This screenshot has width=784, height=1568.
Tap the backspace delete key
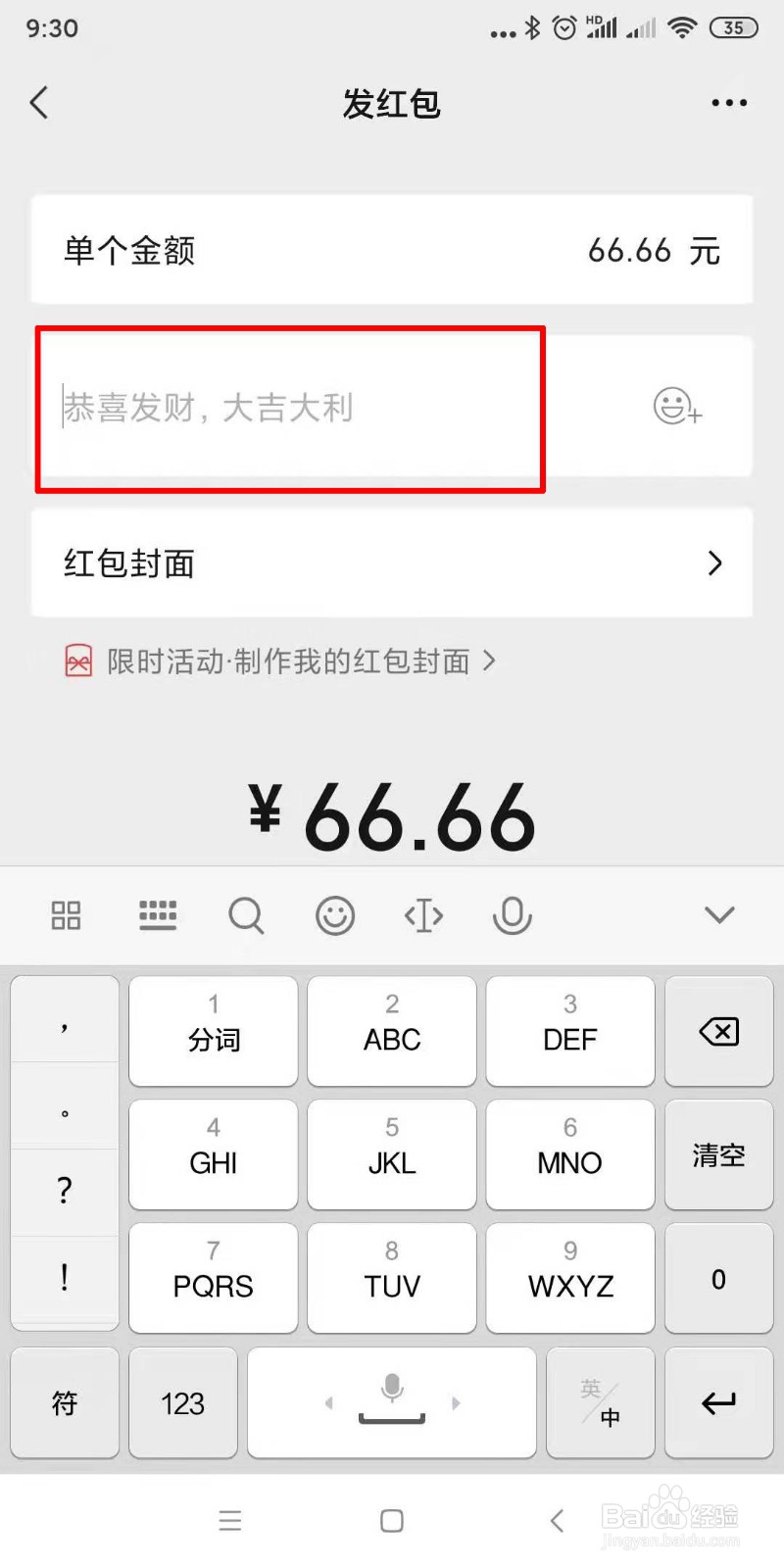pos(718,1032)
